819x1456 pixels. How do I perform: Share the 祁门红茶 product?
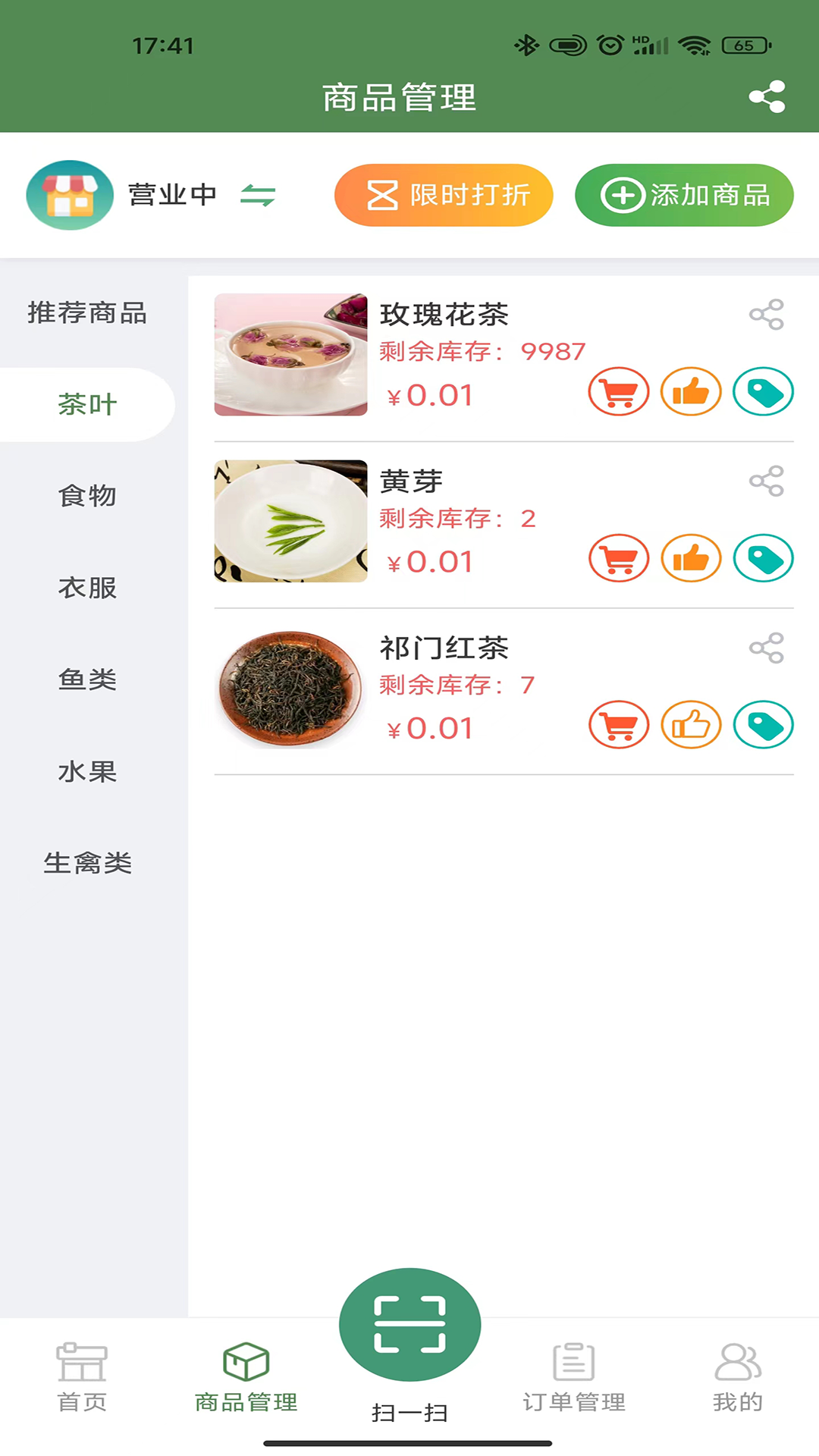pyautogui.click(x=766, y=648)
